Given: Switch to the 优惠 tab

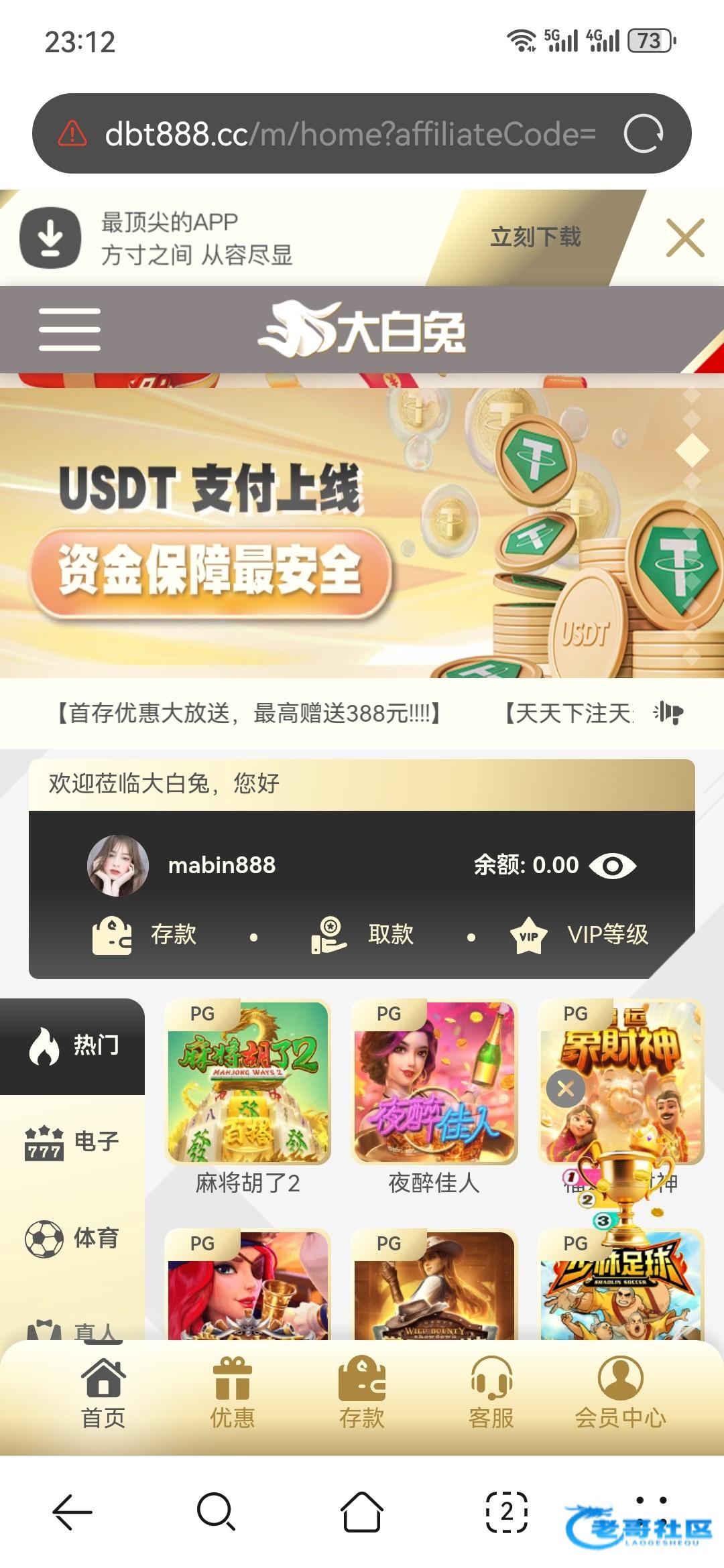Looking at the screenshot, I should [x=233, y=1392].
